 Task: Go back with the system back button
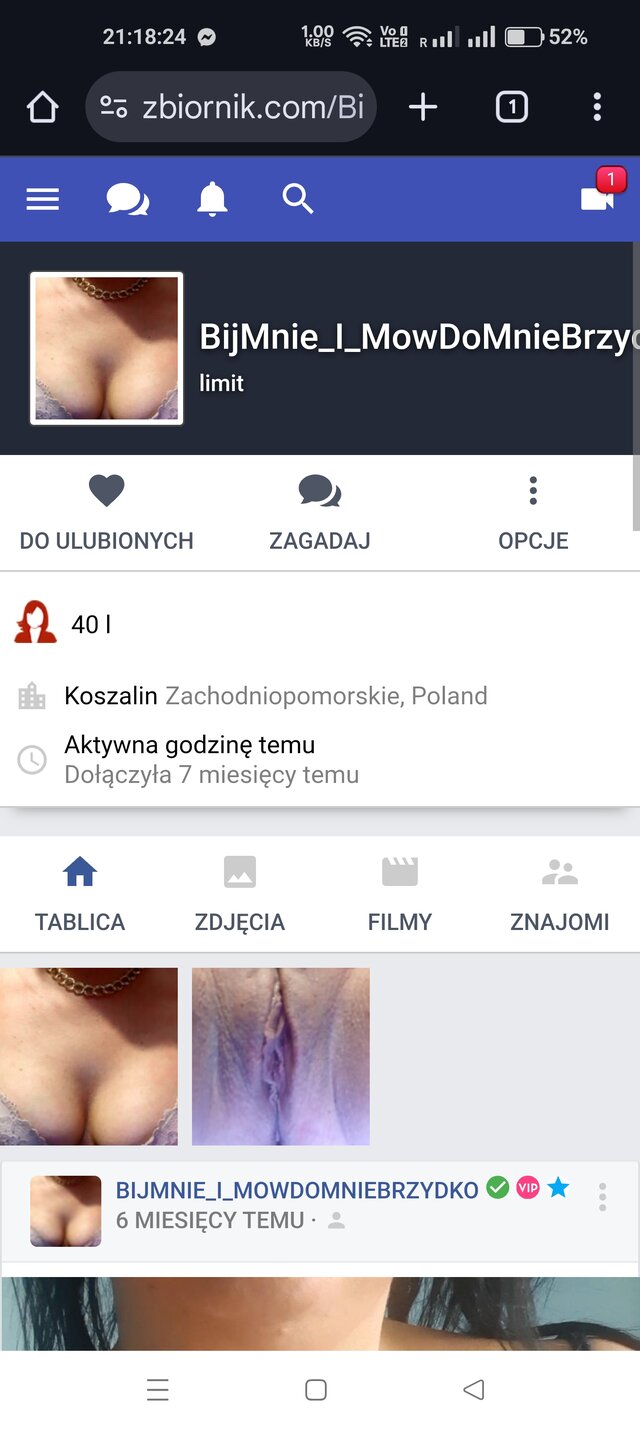point(474,1389)
